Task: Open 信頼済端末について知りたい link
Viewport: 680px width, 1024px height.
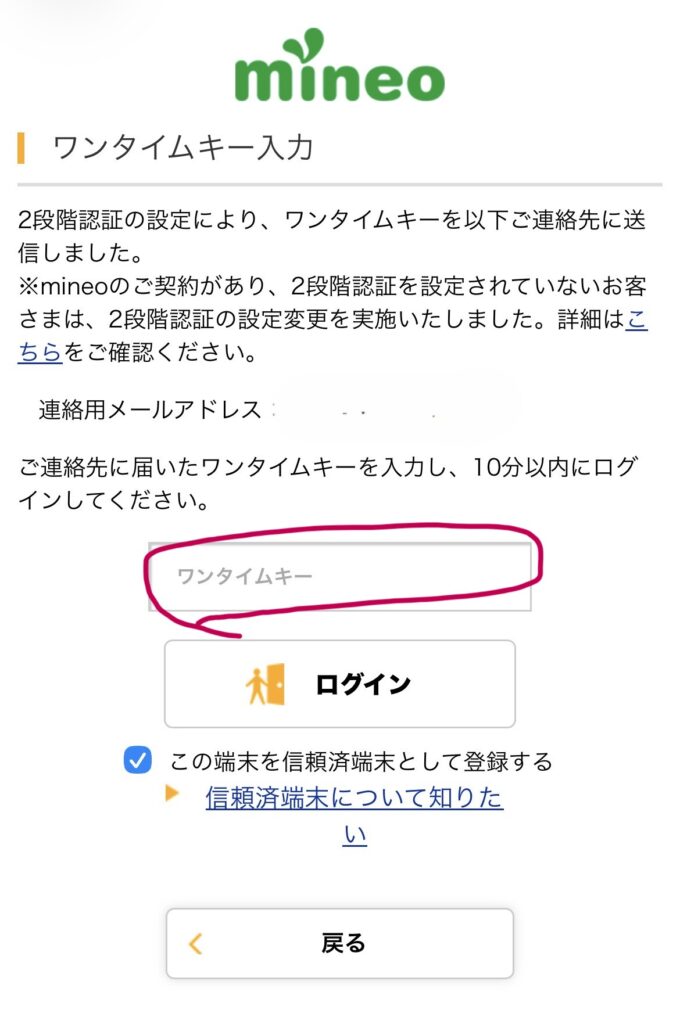Action: [x=354, y=798]
